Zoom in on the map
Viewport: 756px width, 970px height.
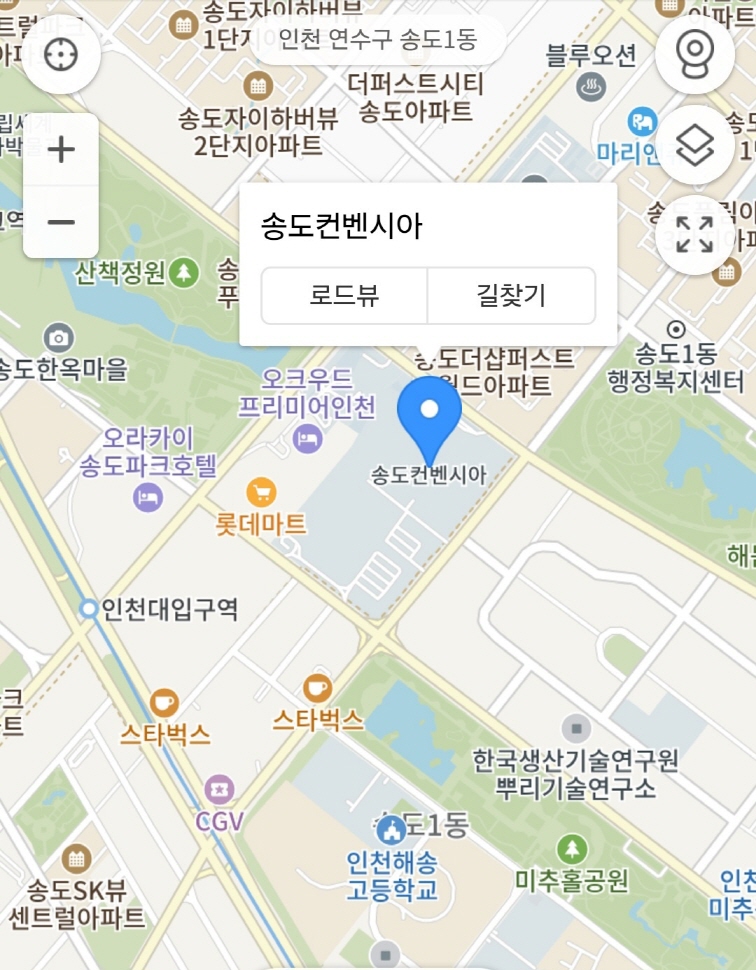click(62, 150)
